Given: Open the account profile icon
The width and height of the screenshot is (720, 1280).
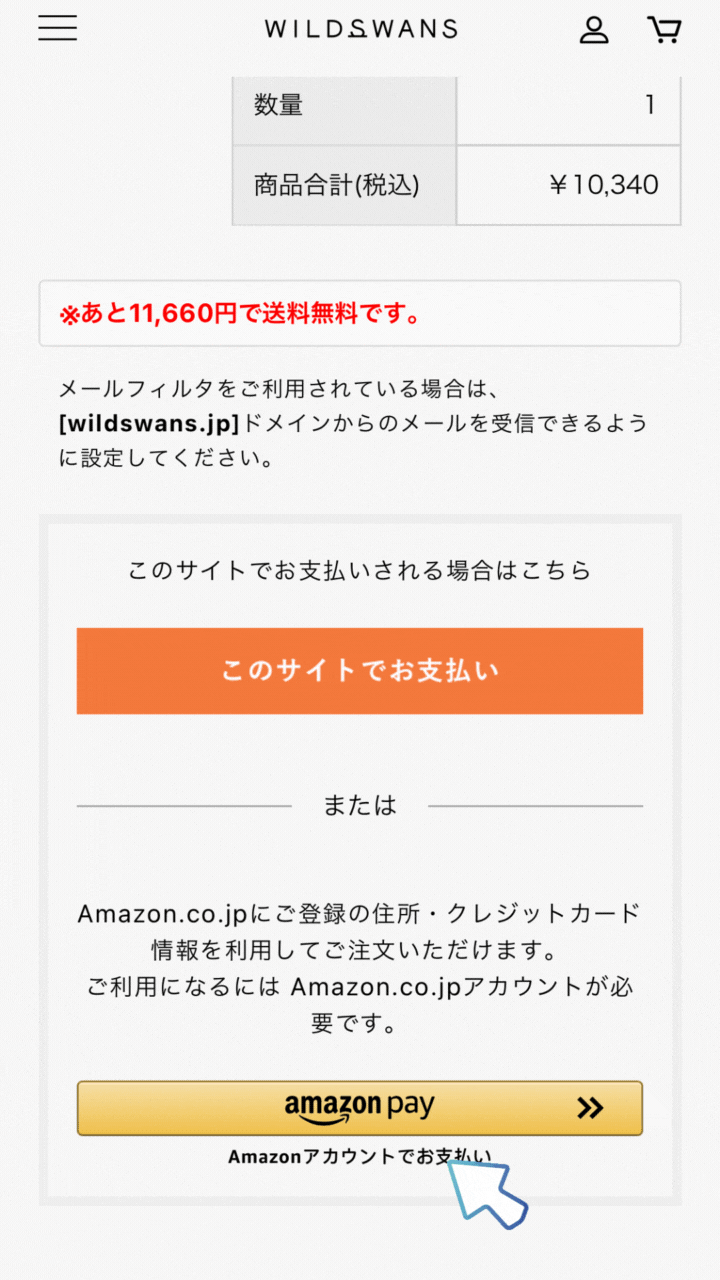Looking at the screenshot, I should (x=594, y=30).
